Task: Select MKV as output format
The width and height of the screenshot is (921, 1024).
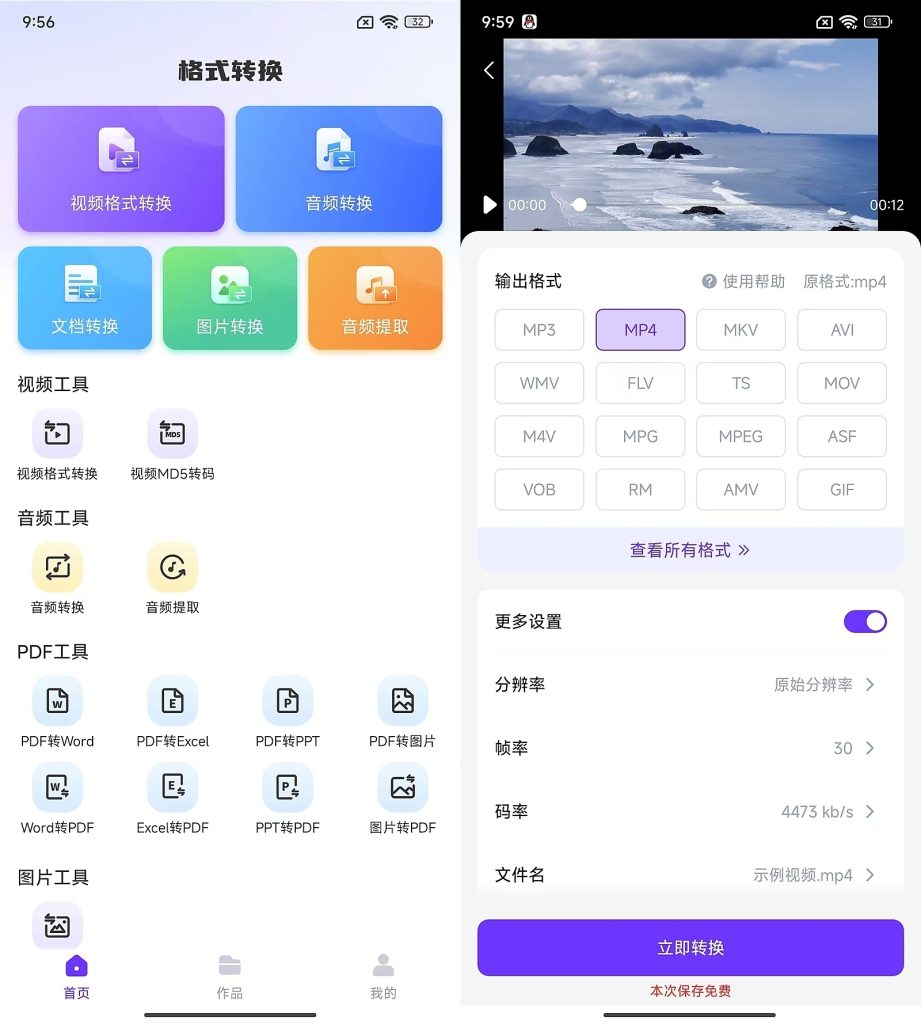Action: point(741,330)
